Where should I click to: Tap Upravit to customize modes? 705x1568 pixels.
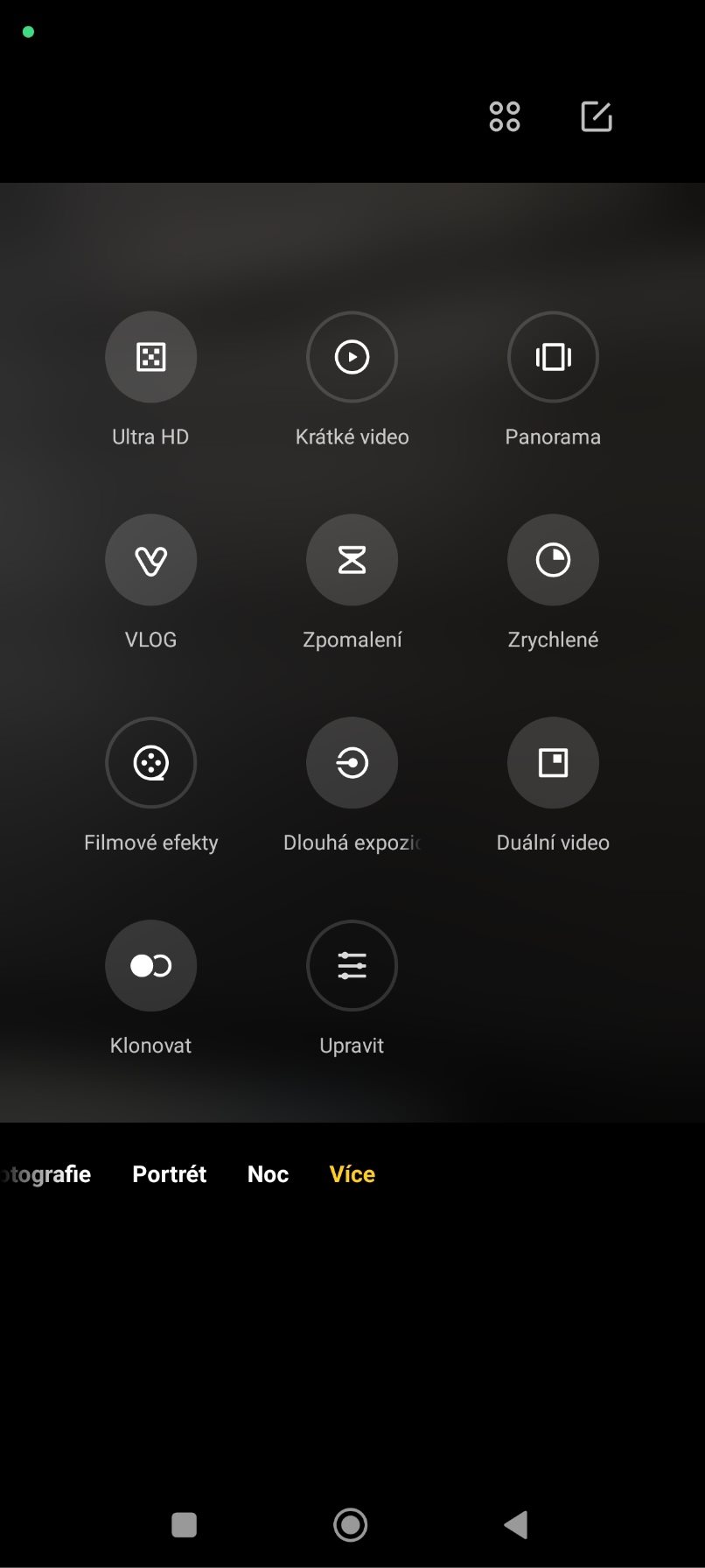pos(352,966)
